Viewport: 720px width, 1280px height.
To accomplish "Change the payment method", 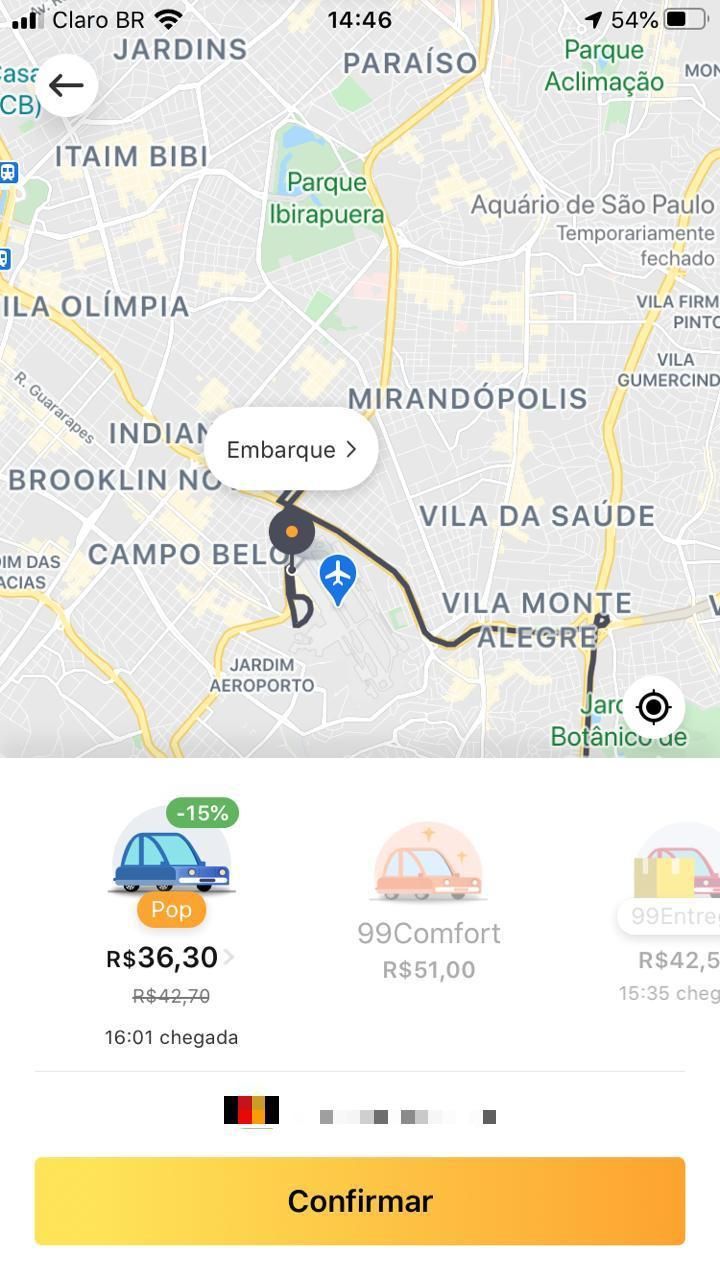I will 360,1113.
